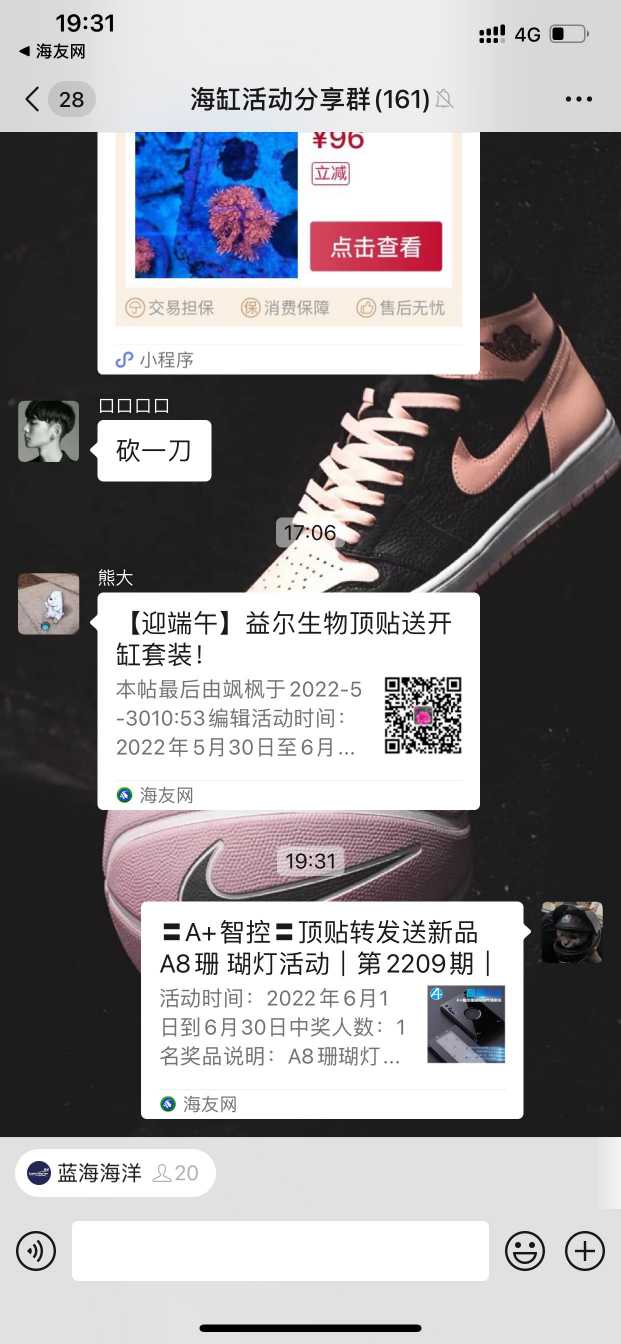Open the plus attachment menu

tap(585, 1250)
